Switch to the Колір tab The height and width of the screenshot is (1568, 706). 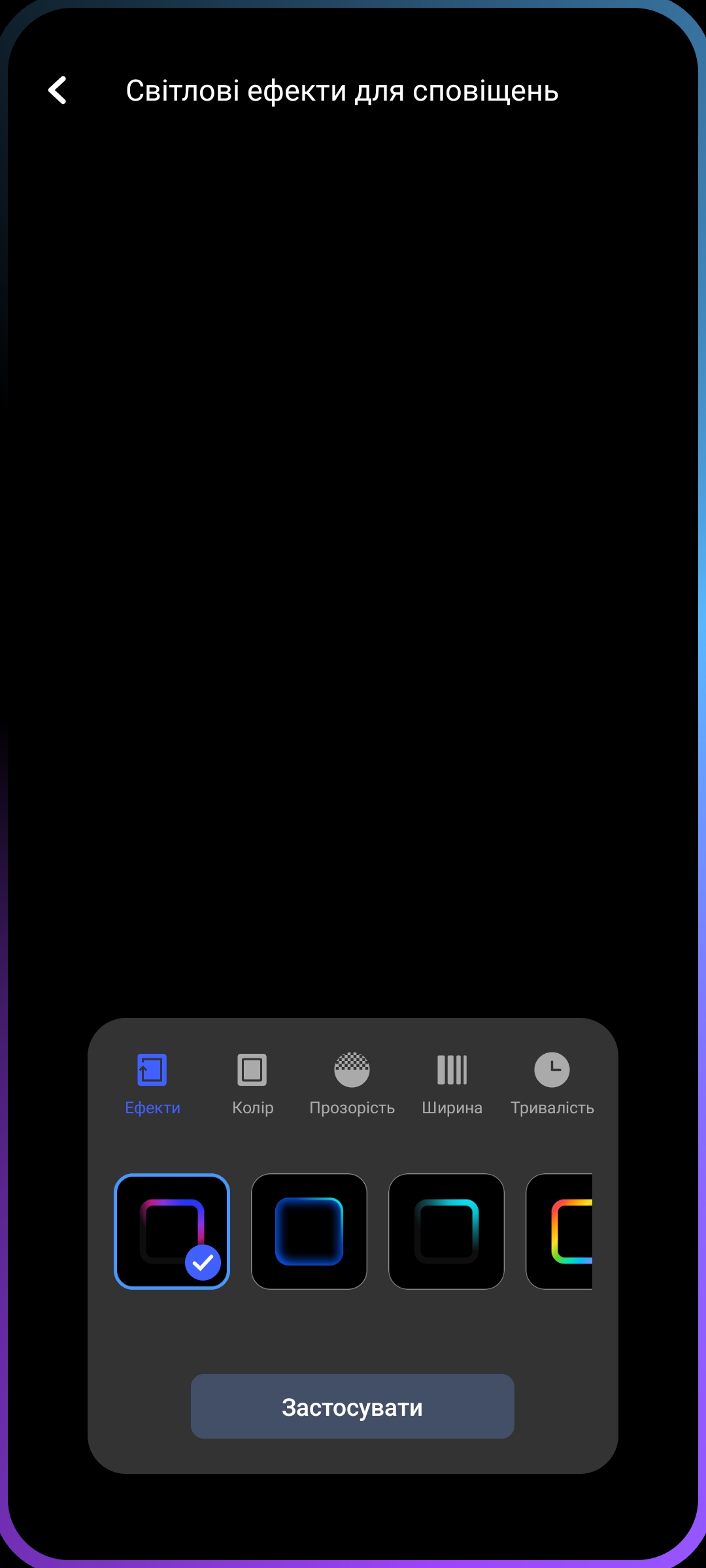tap(252, 1083)
